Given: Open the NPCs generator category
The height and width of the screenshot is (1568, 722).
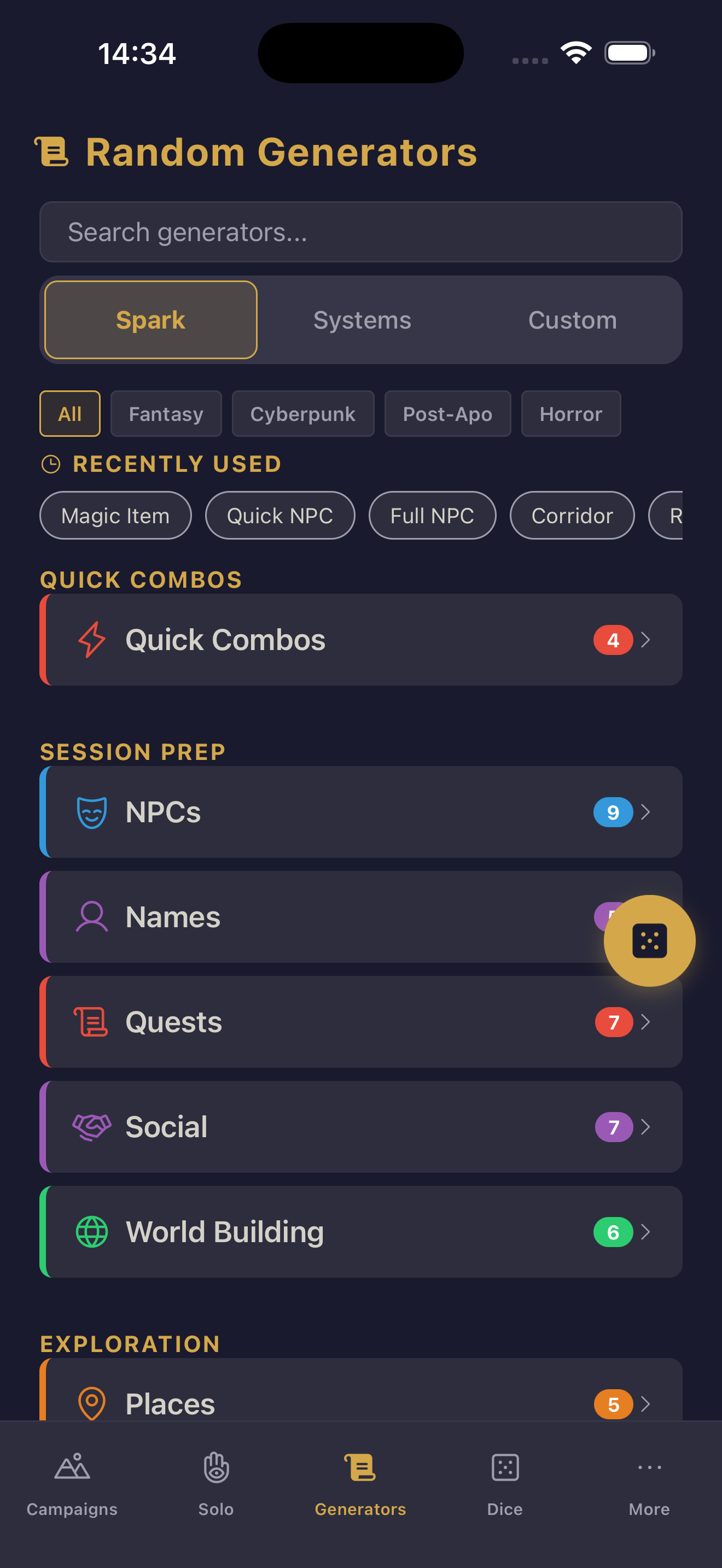Looking at the screenshot, I should pos(360,812).
